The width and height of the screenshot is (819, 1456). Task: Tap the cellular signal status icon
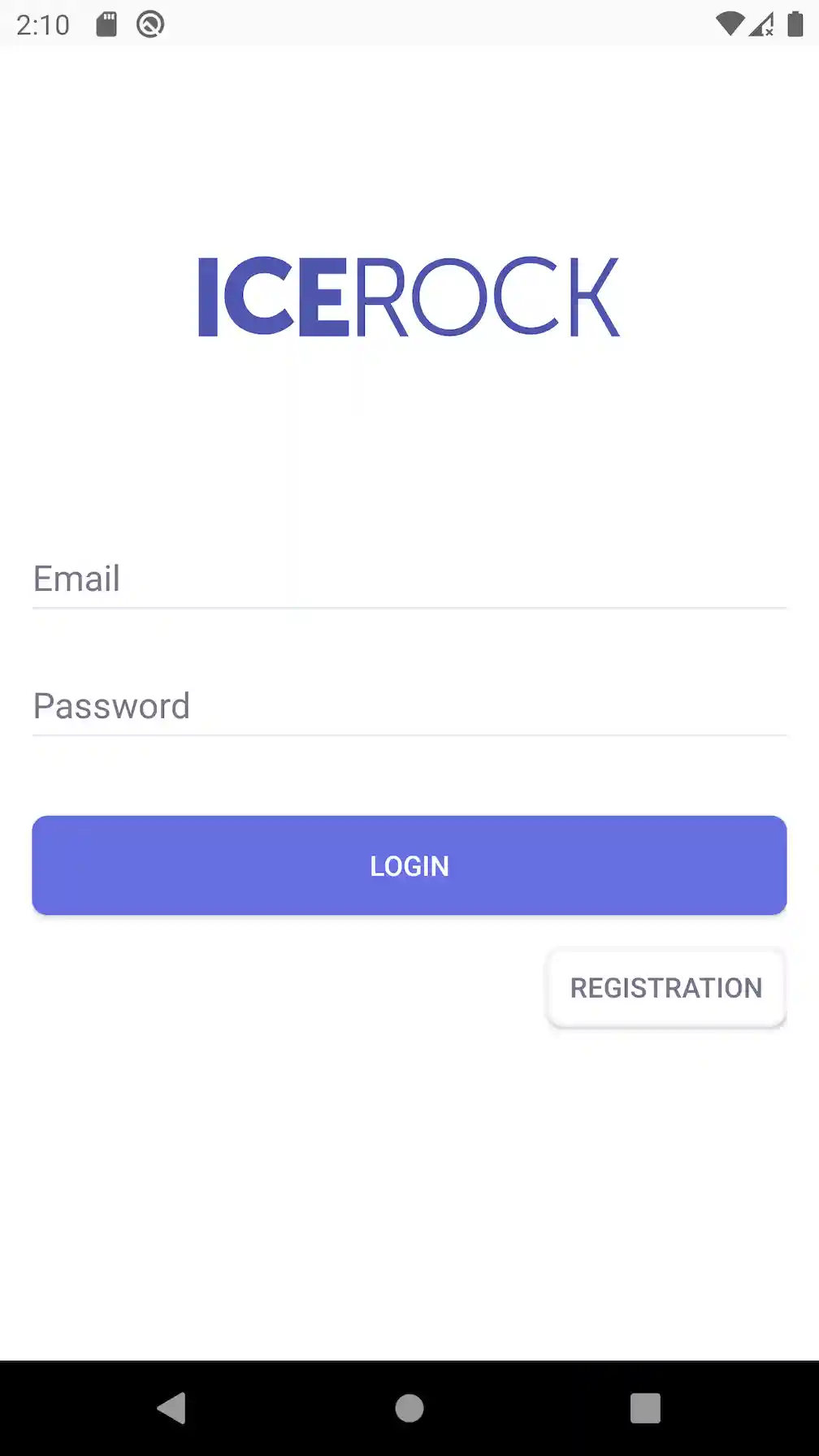762,24
